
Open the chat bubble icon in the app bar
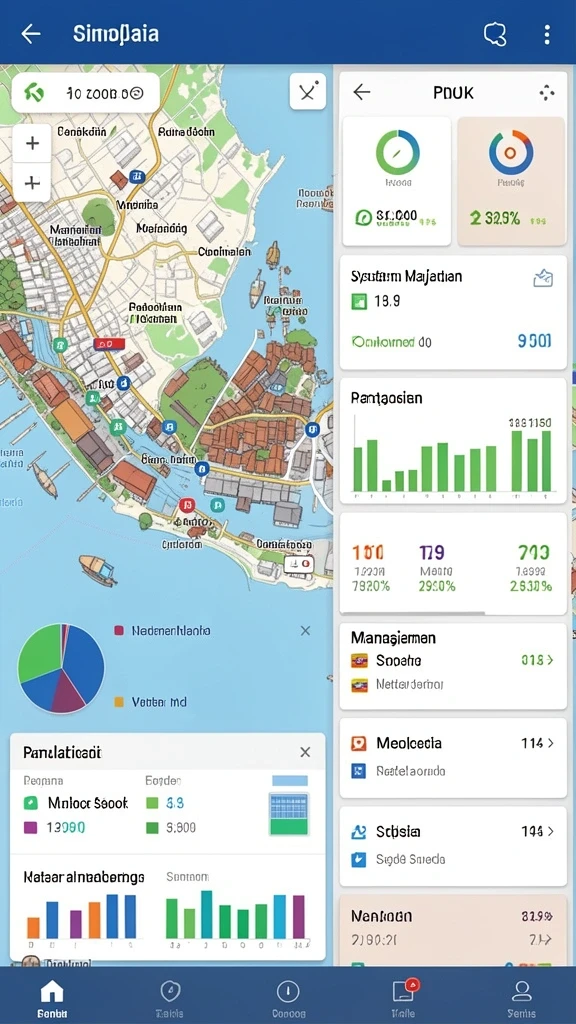point(495,34)
